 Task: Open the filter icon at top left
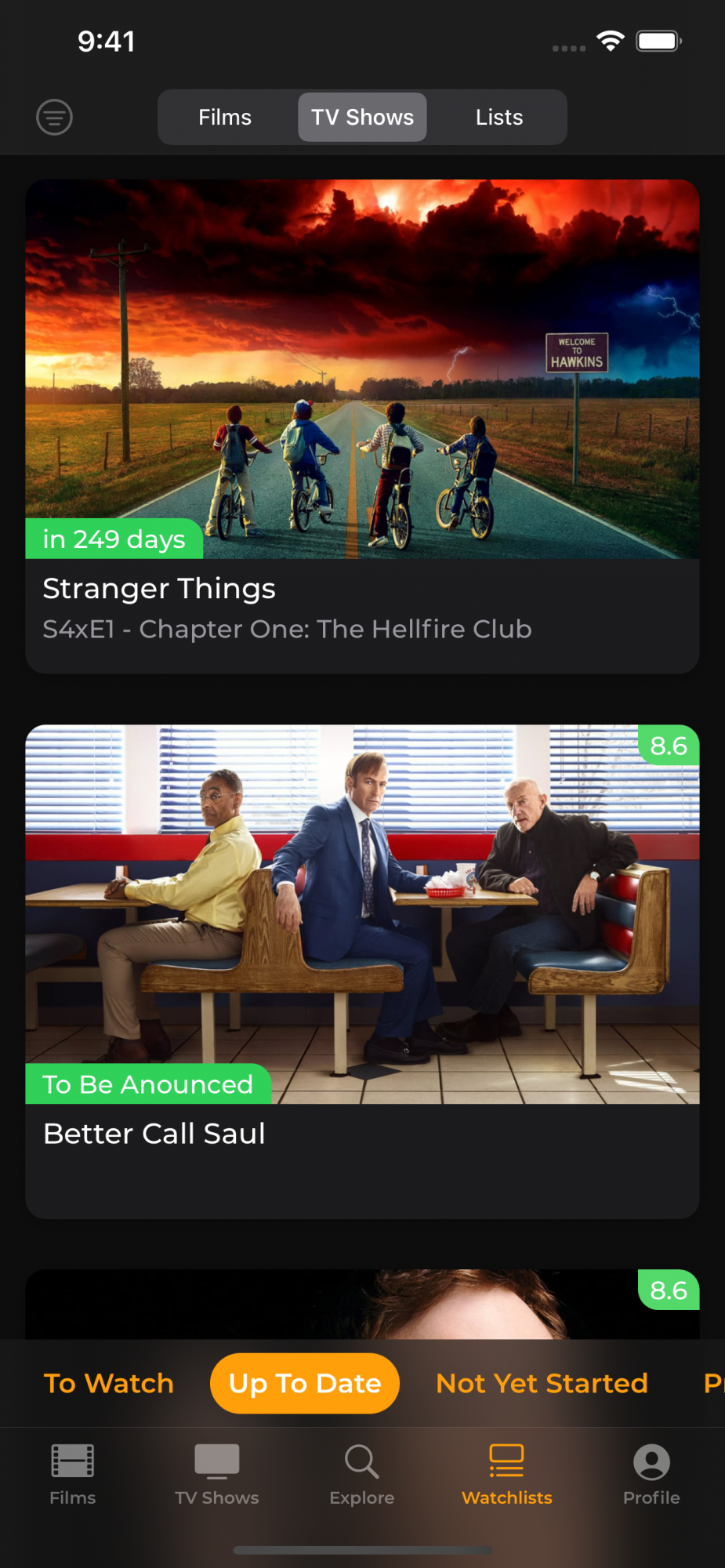pos(54,118)
